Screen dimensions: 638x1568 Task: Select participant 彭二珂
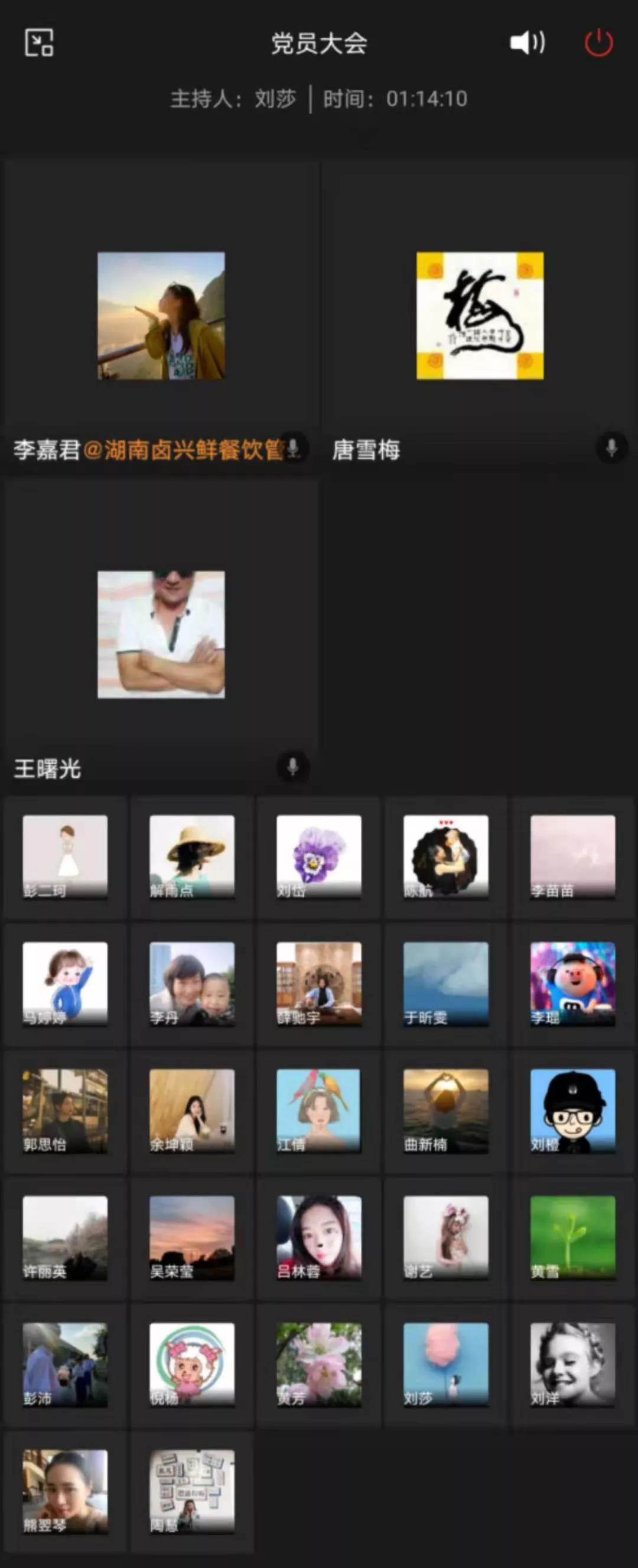click(65, 856)
